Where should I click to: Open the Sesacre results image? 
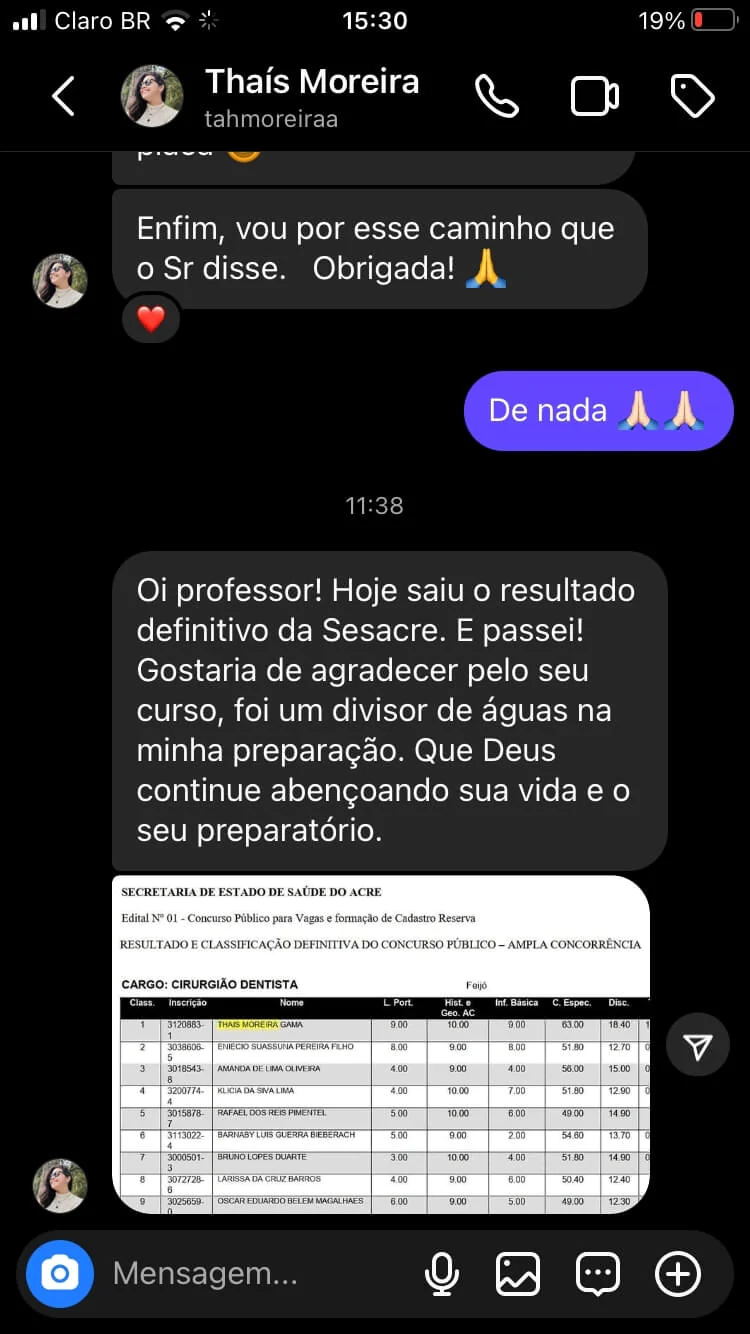click(380, 1044)
